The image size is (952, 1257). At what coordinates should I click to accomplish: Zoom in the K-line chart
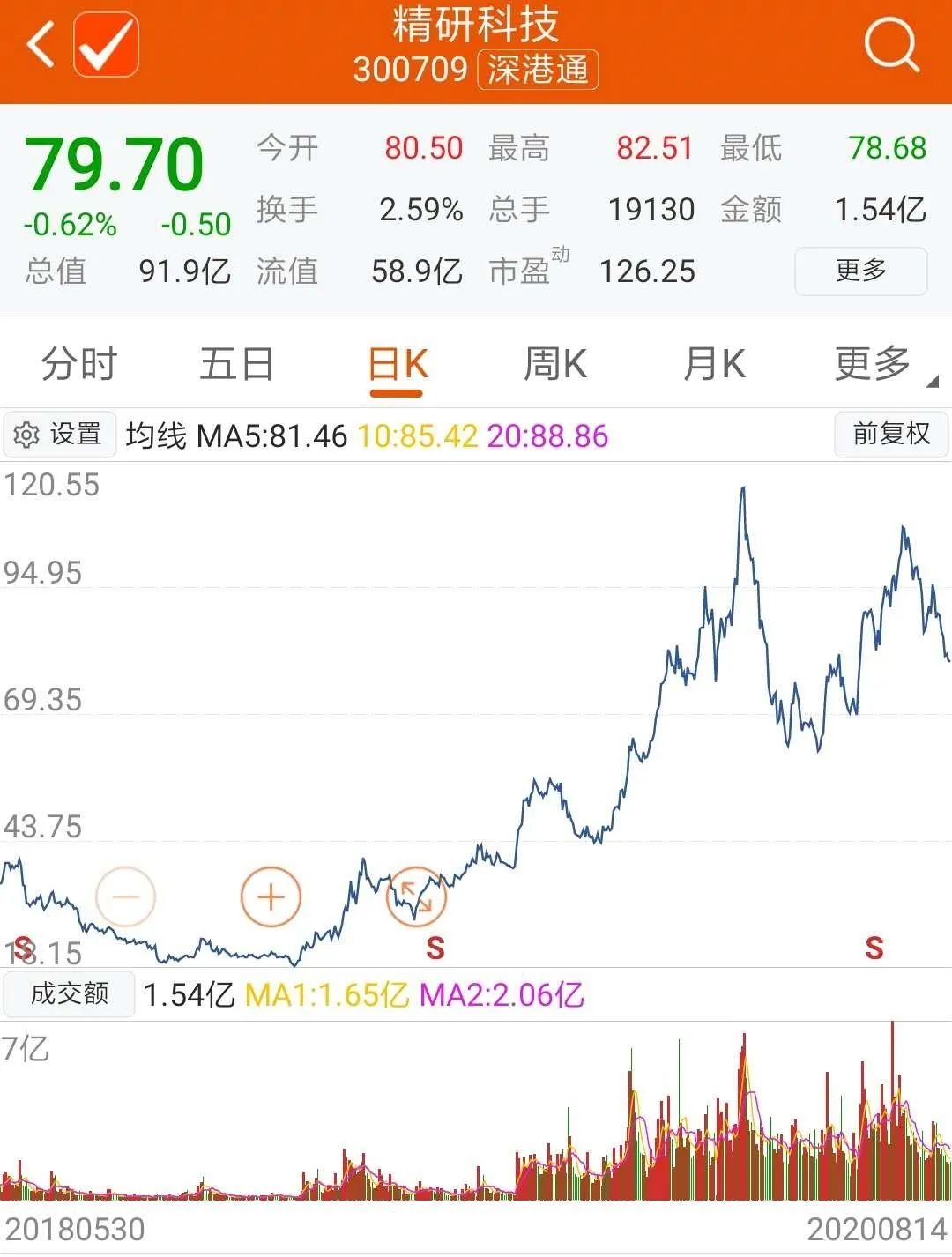coord(271,897)
